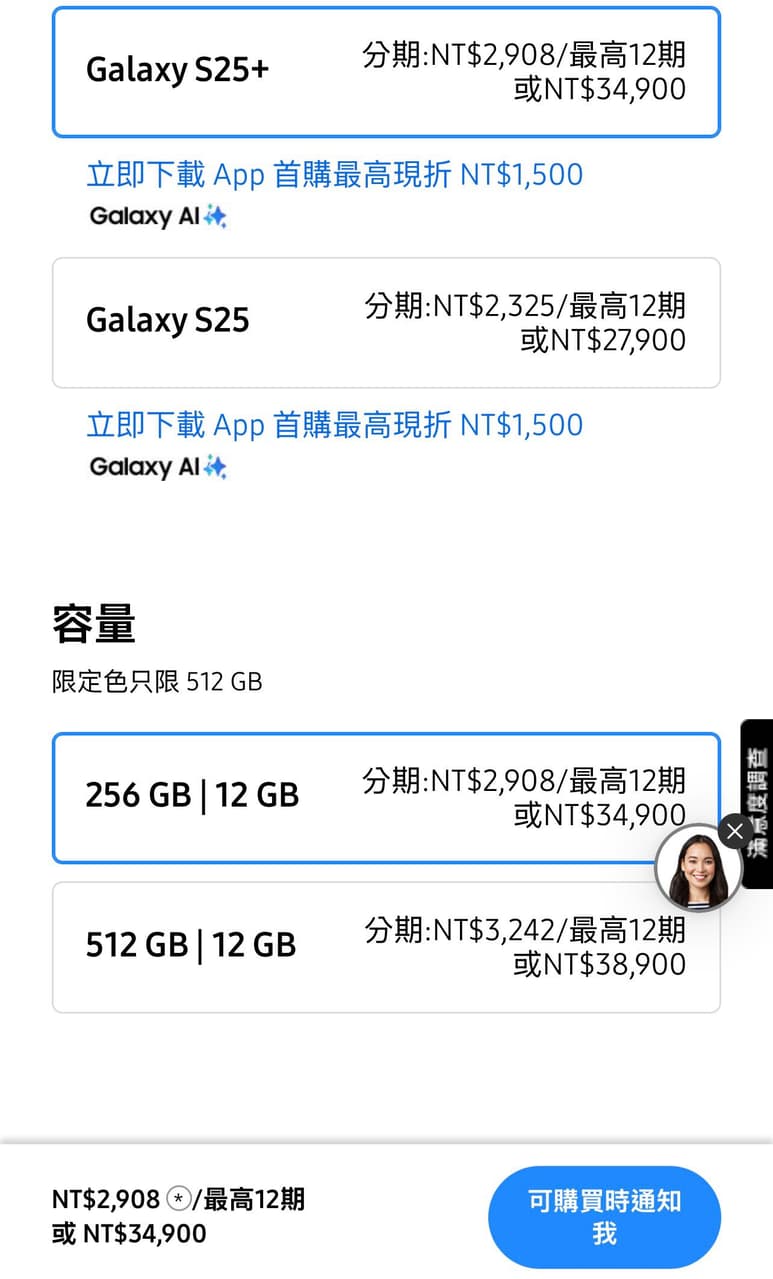773x1279 pixels.
Task: Dismiss the chat bubble with the X button
Action: coord(735,831)
